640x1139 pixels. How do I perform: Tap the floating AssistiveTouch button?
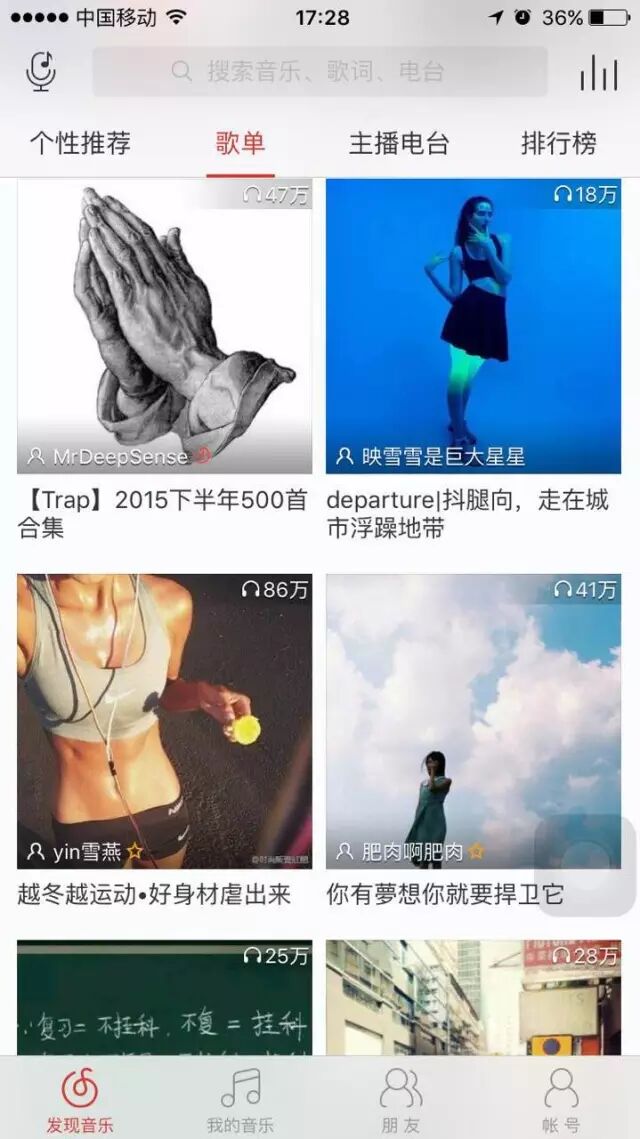click(x=585, y=859)
